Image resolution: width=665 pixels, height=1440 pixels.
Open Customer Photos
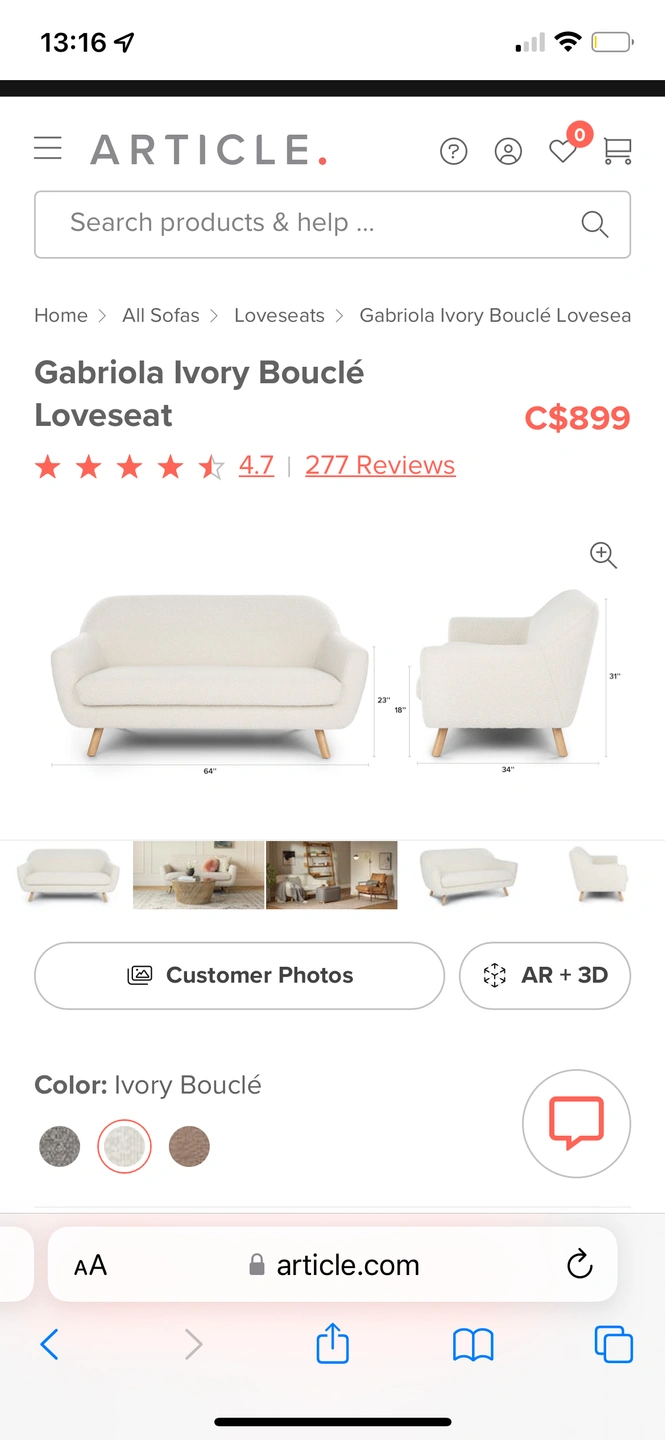pyautogui.click(x=239, y=975)
